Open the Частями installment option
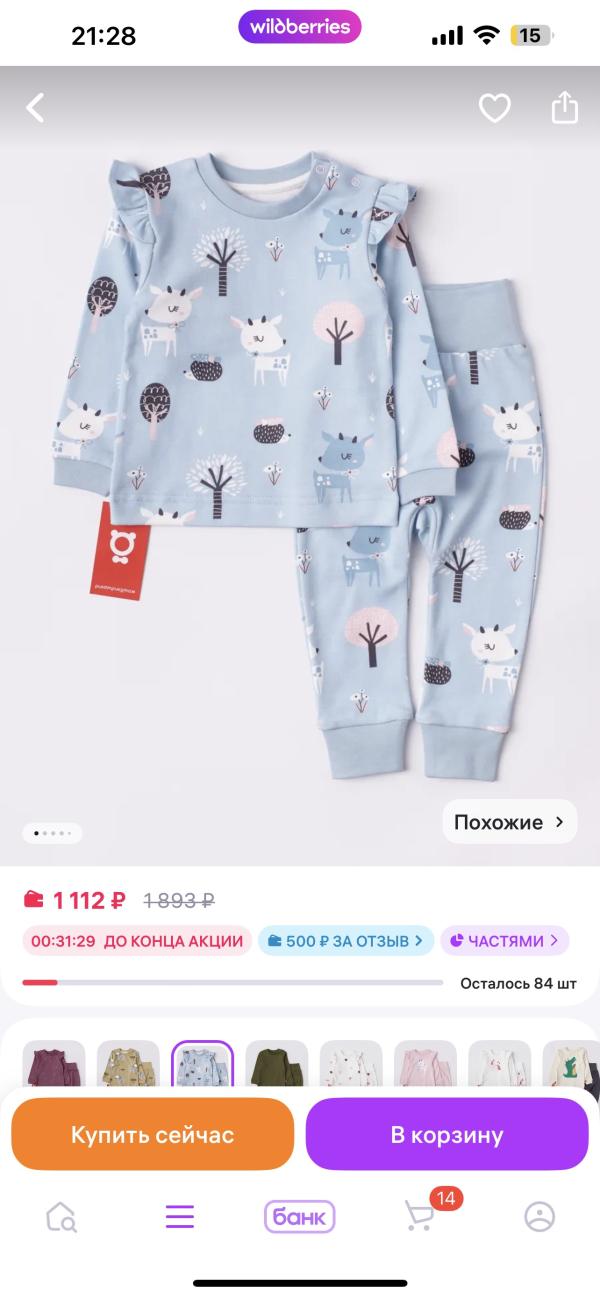 505,941
